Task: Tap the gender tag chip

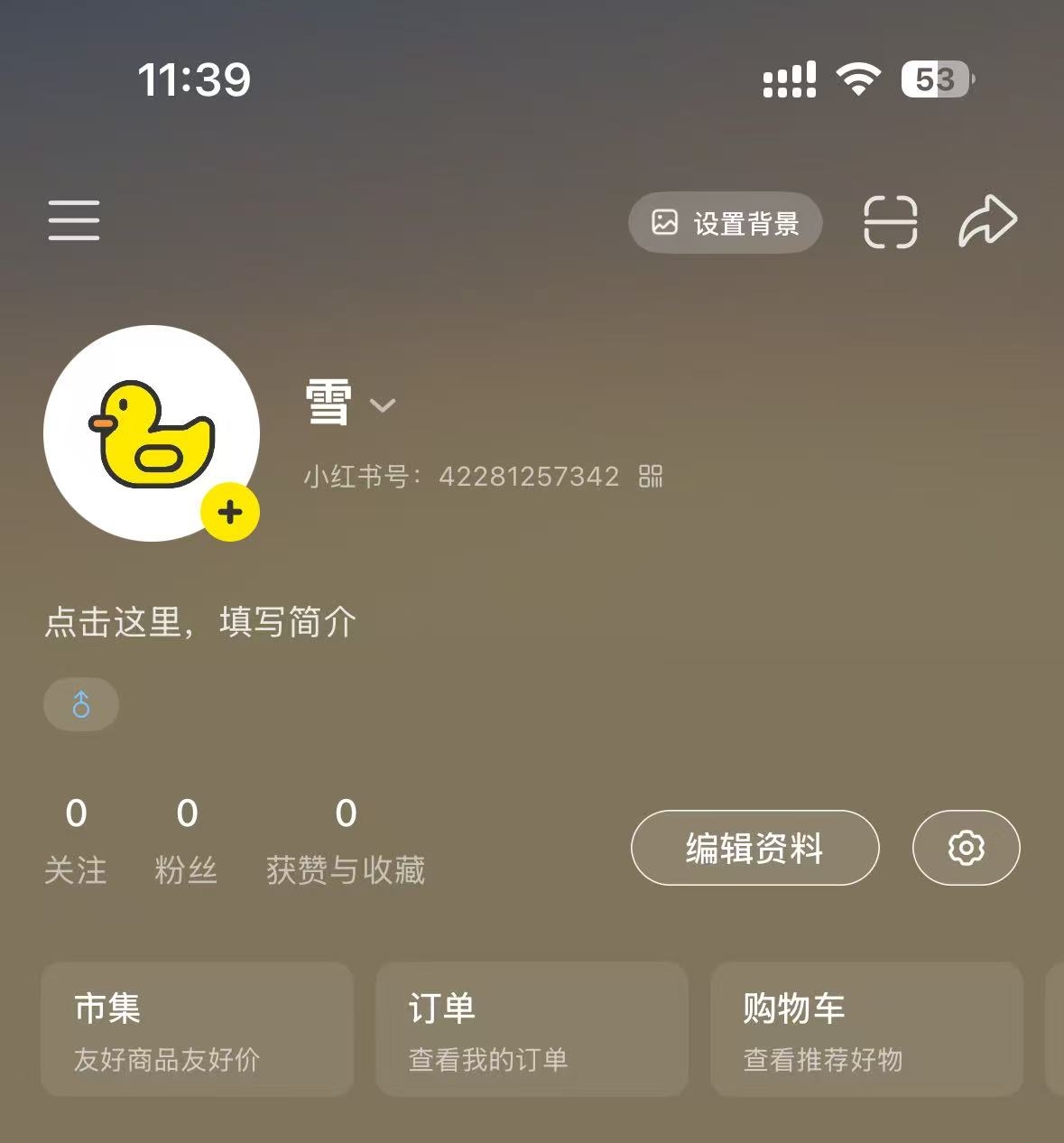Action: point(81,704)
